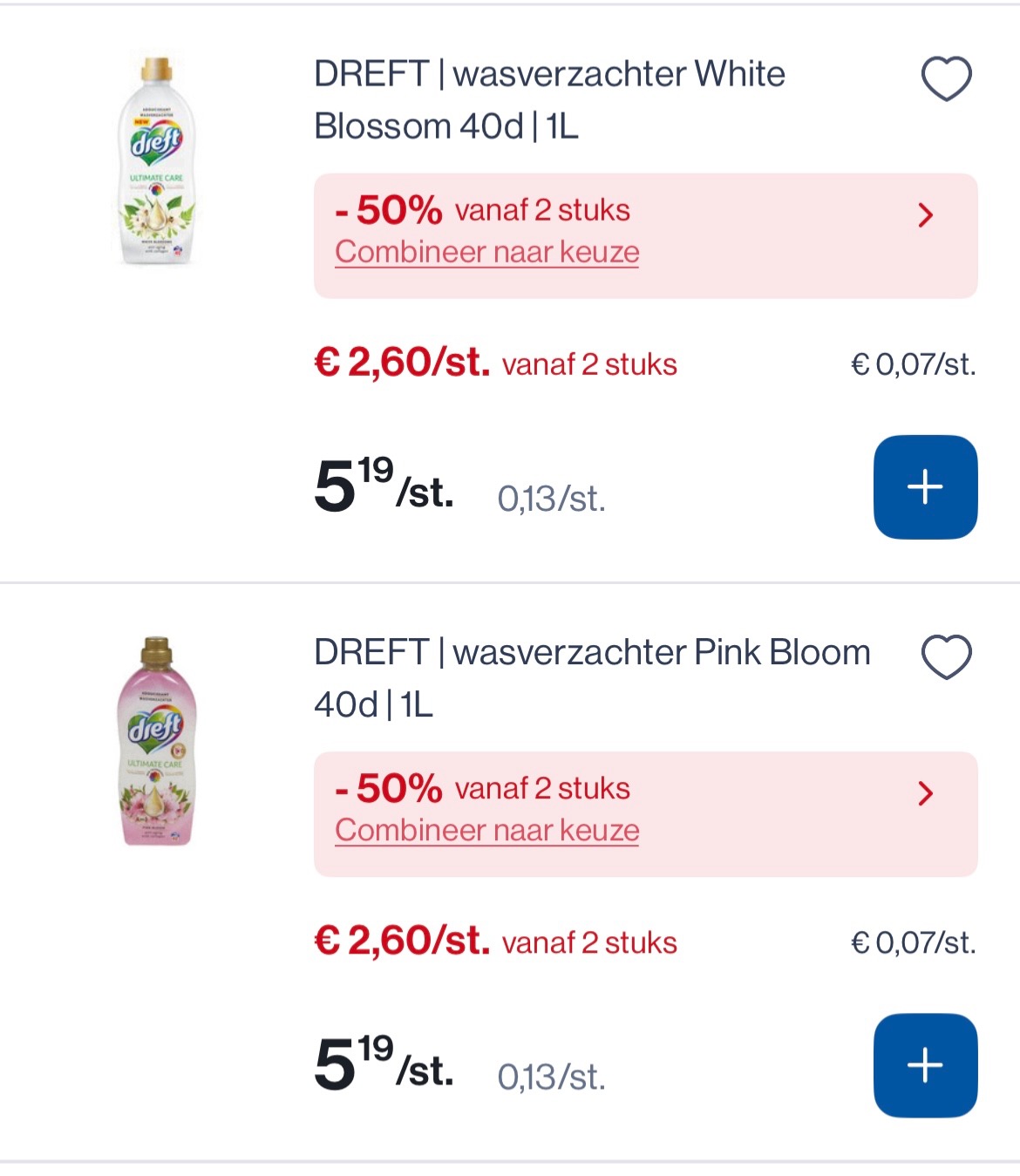View the White Blossom bottle image

click(155, 161)
